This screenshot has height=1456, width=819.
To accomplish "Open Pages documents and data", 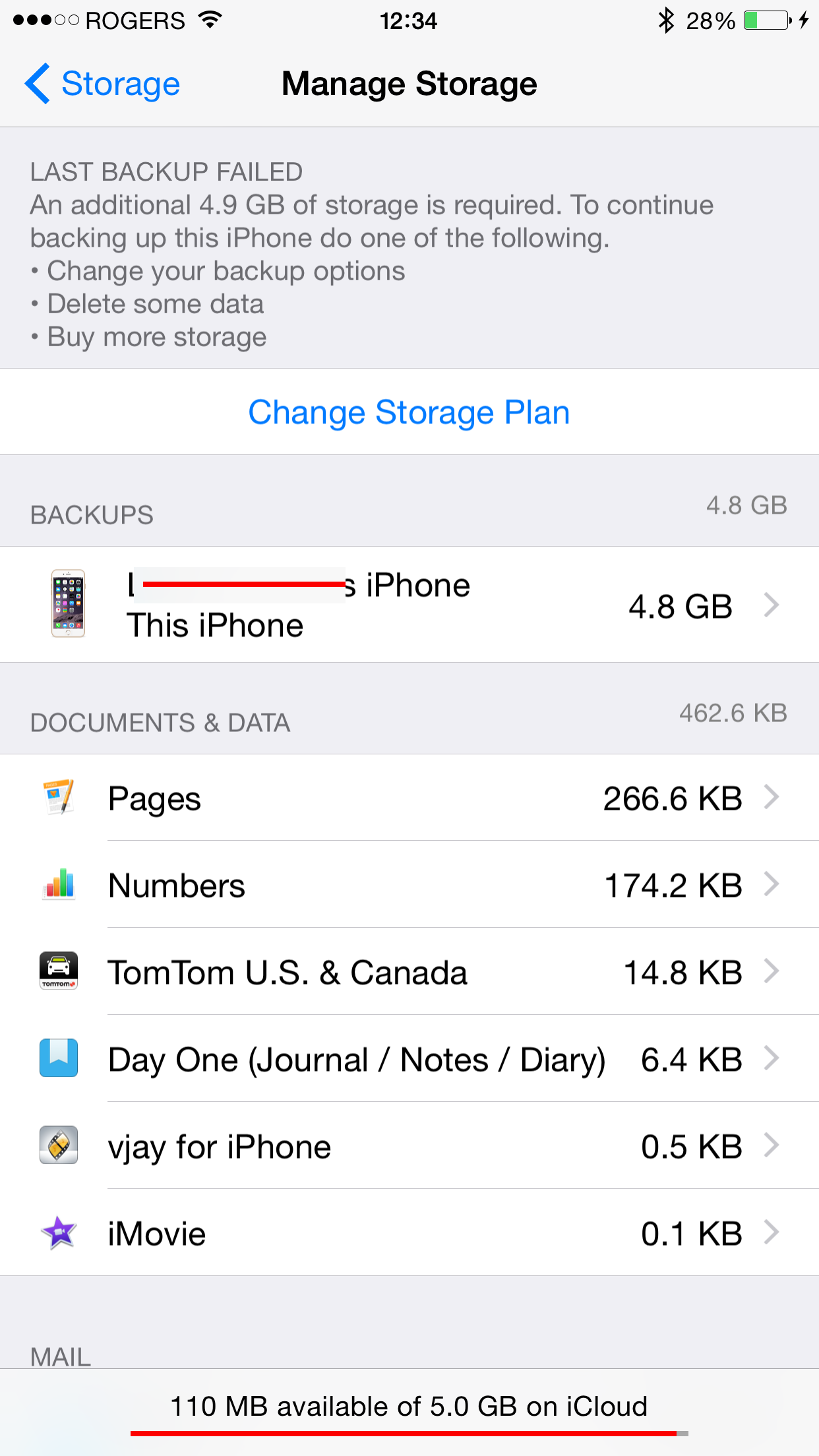I will coord(409,798).
